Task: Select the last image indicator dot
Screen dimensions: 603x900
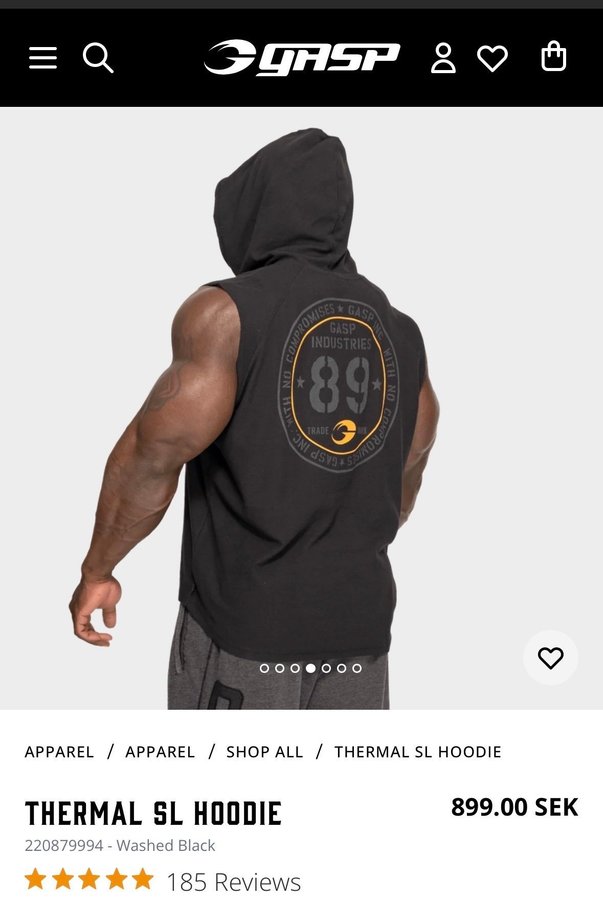Action: (x=357, y=668)
